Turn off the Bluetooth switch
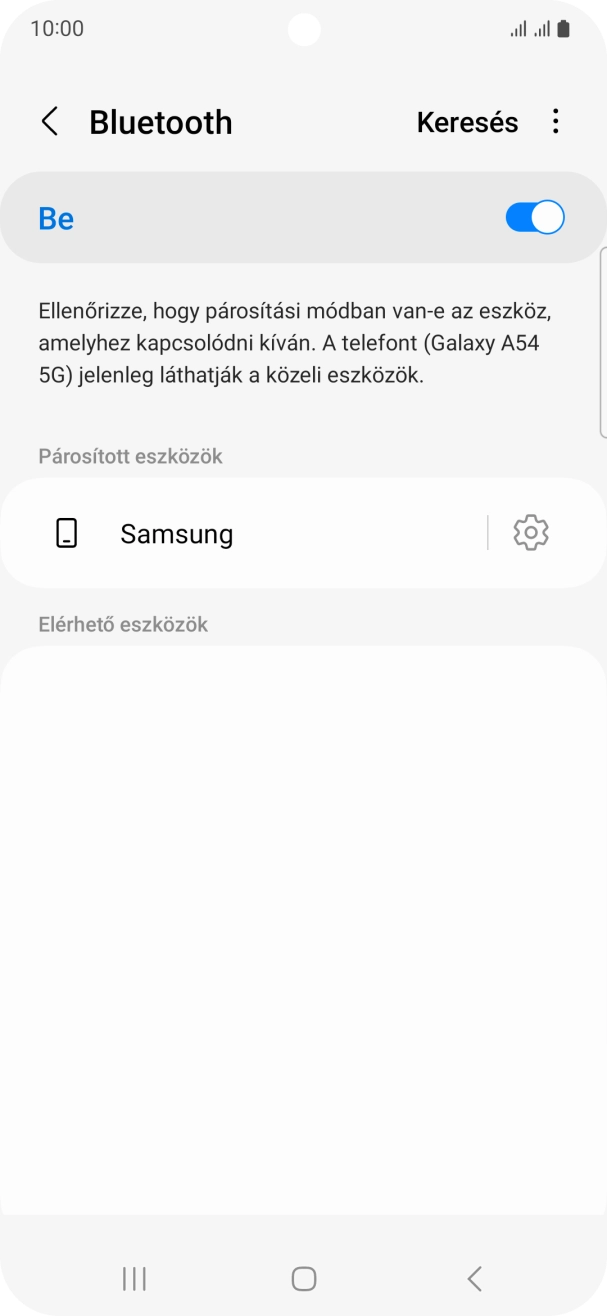The width and height of the screenshot is (607, 1316). (x=535, y=217)
